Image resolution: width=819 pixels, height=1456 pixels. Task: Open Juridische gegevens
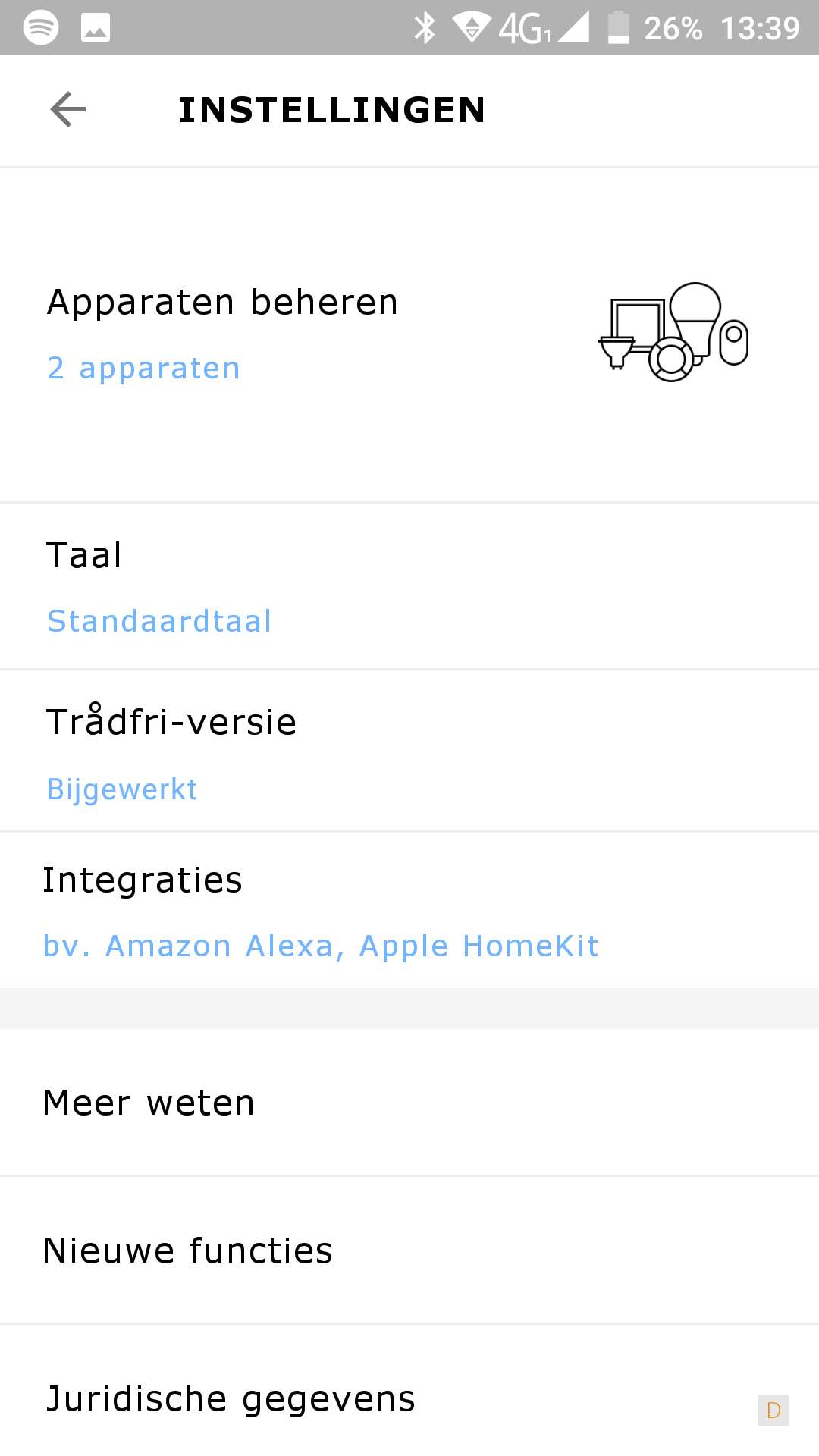point(230,1398)
